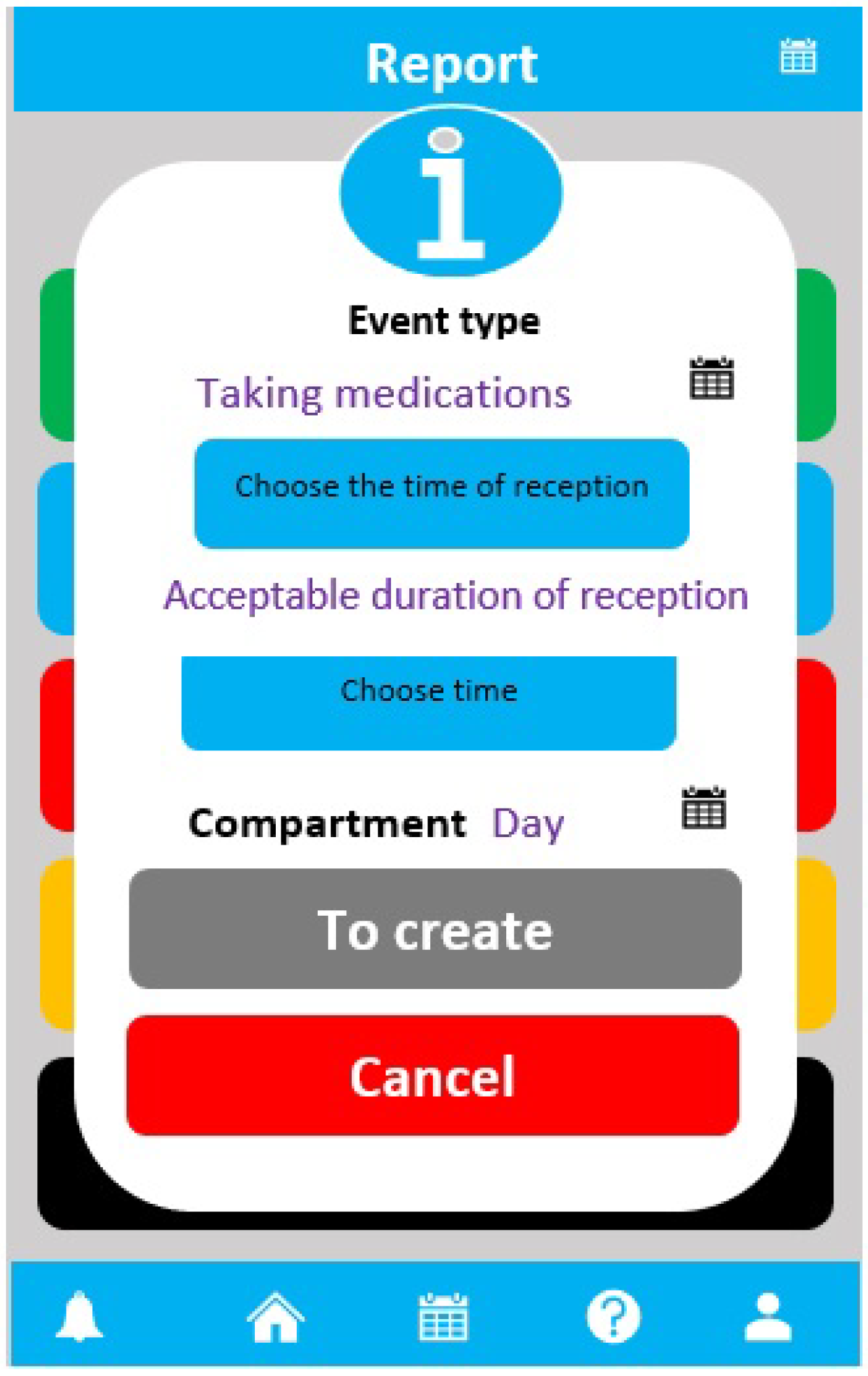
Task: Go to the home tab
Action: tap(275, 1317)
